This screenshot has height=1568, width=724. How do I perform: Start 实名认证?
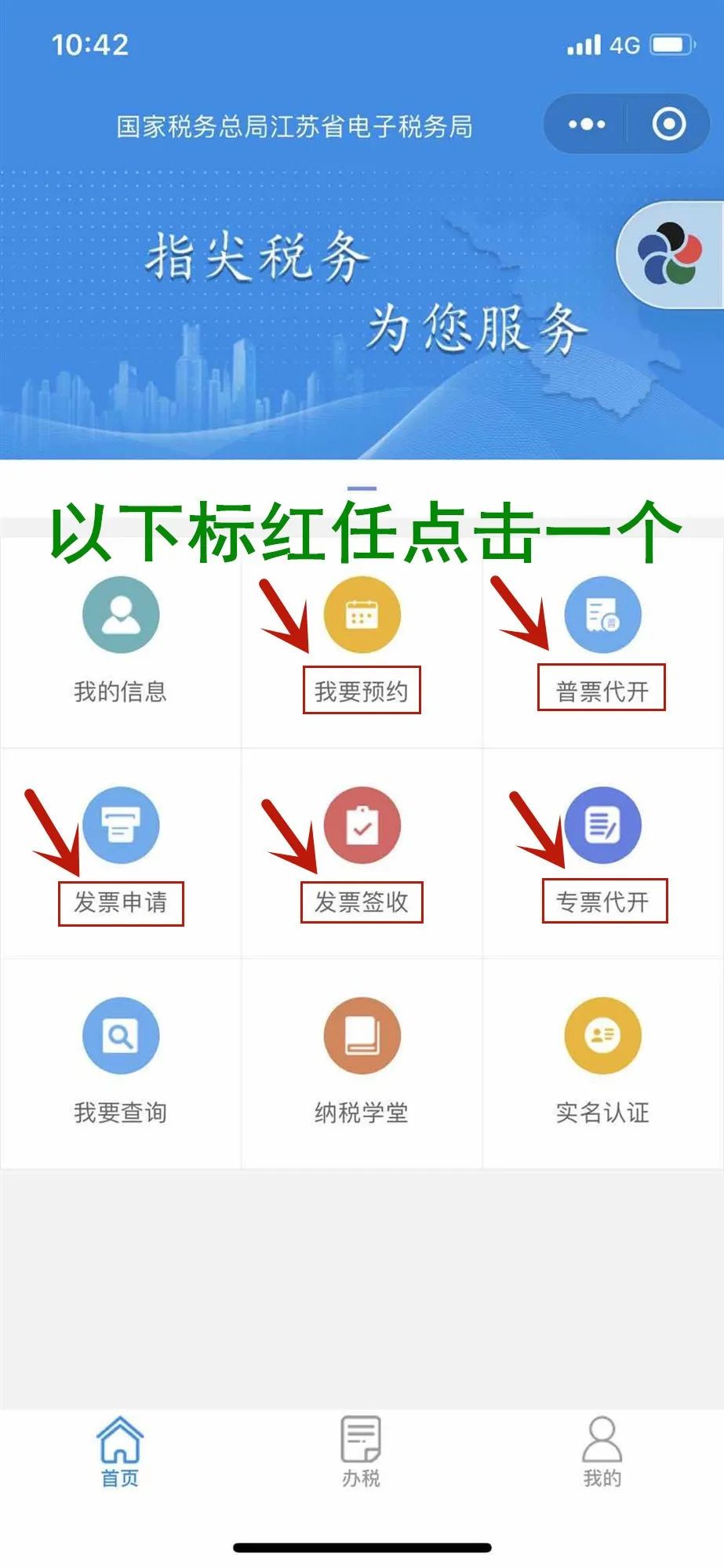pyautogui.click(x=602, y=1061)
